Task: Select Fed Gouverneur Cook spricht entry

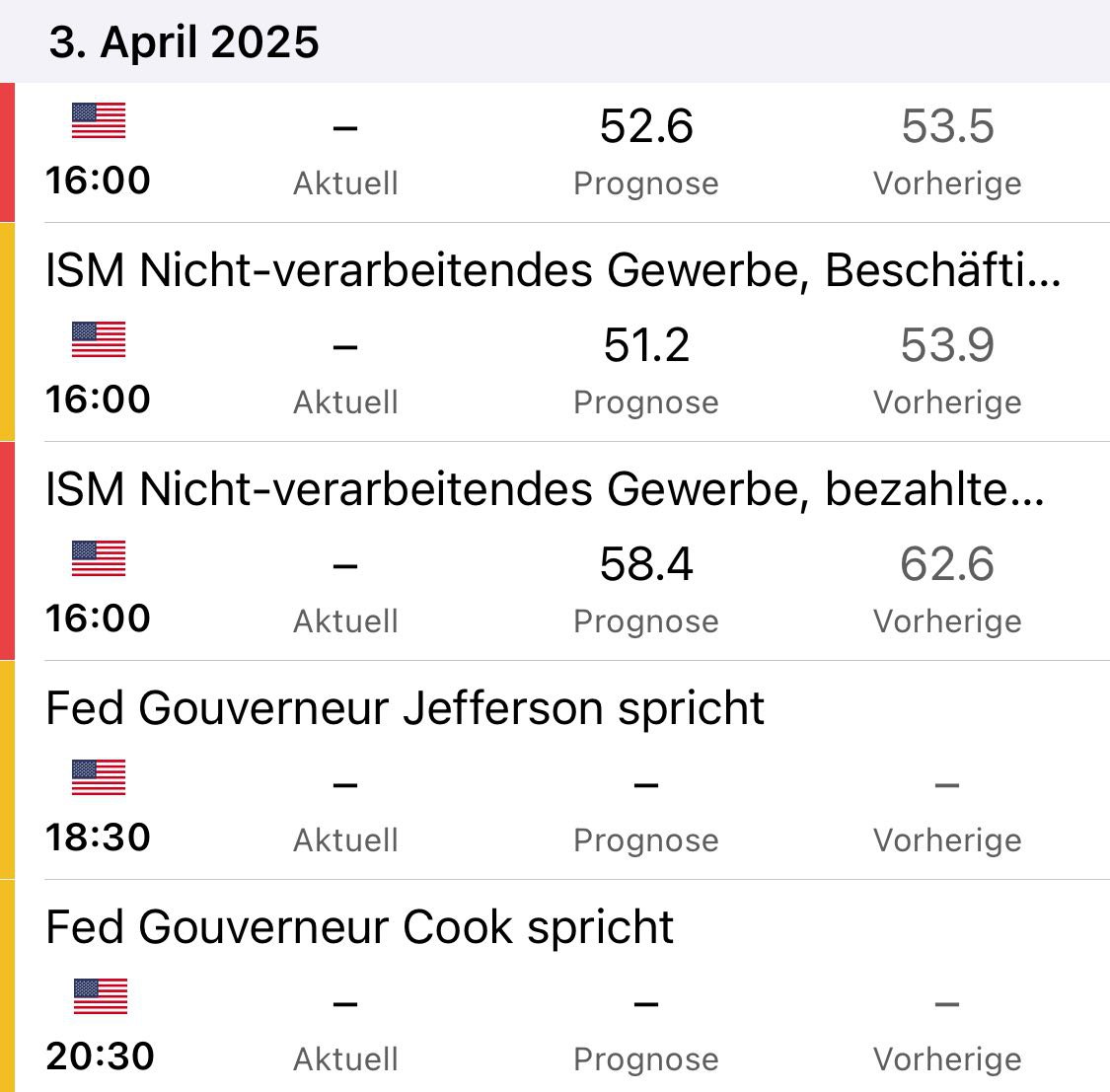Action: click(360, 928)
